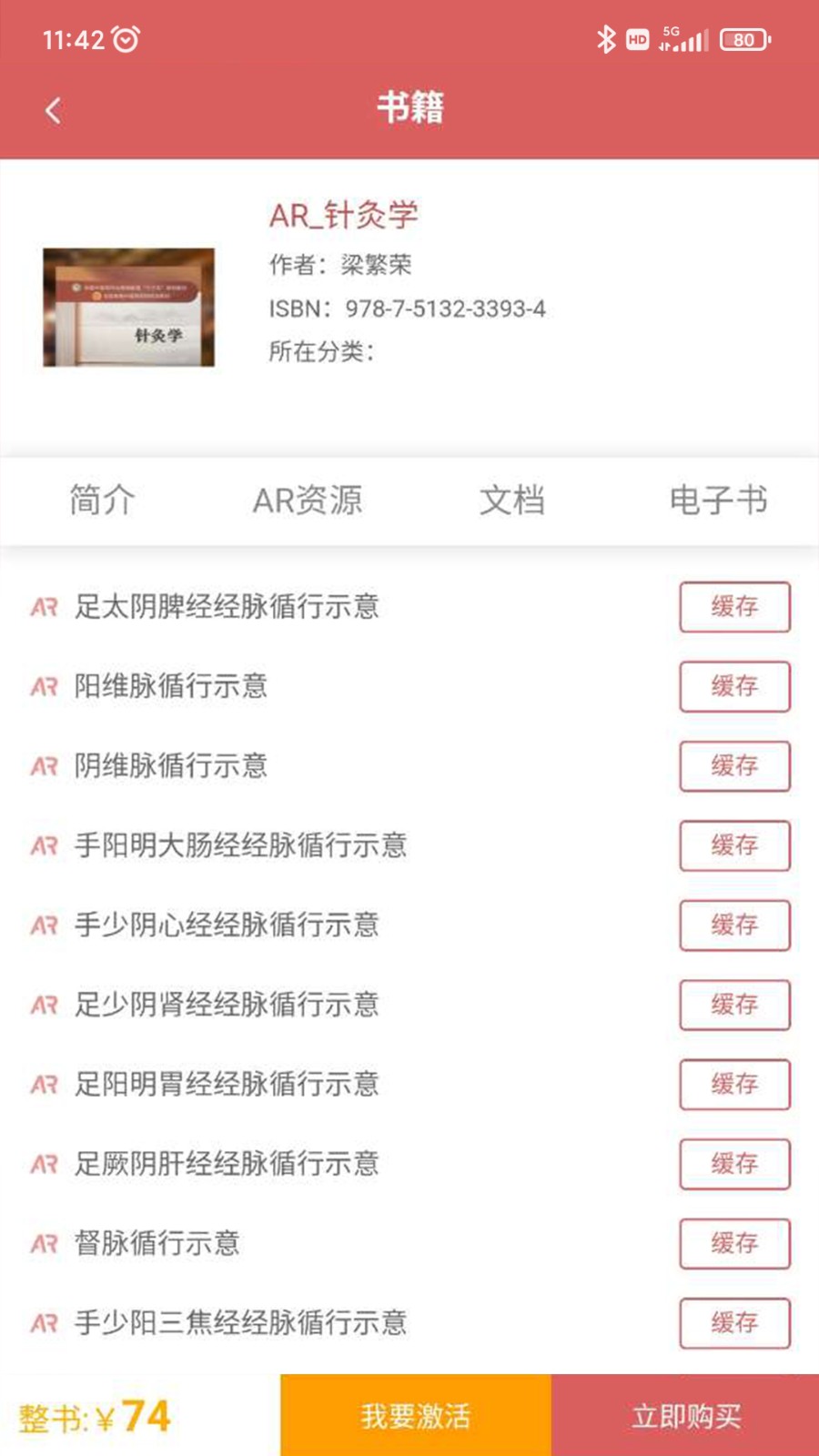Tap 立即购买 to buy the book
The height and width of the screenshot is (1456, 819).
tap(685, 1415)
